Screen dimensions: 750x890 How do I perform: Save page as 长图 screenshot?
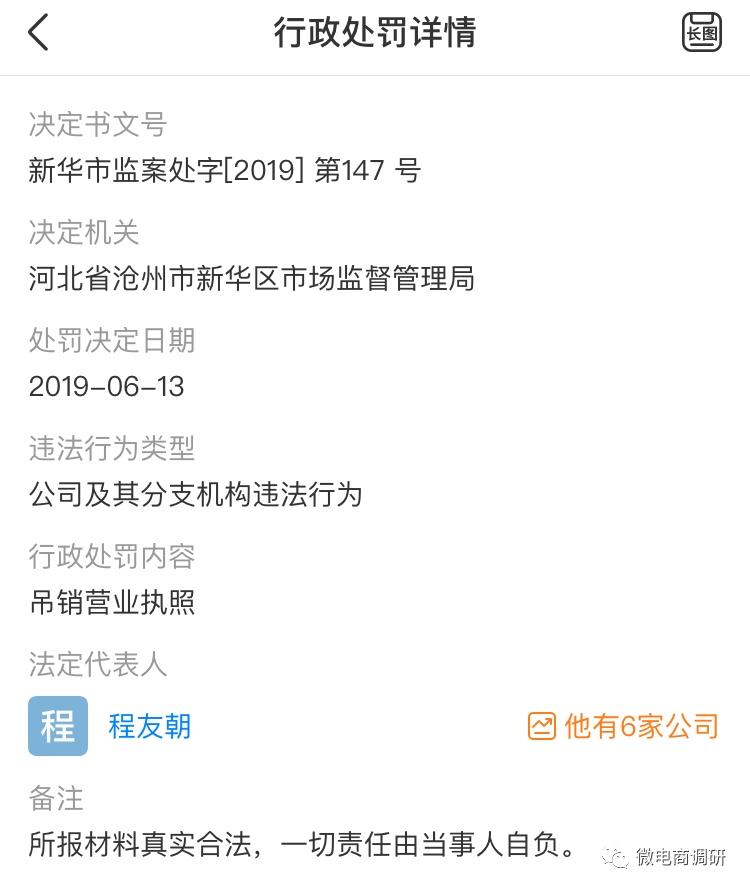coord(701,33)
